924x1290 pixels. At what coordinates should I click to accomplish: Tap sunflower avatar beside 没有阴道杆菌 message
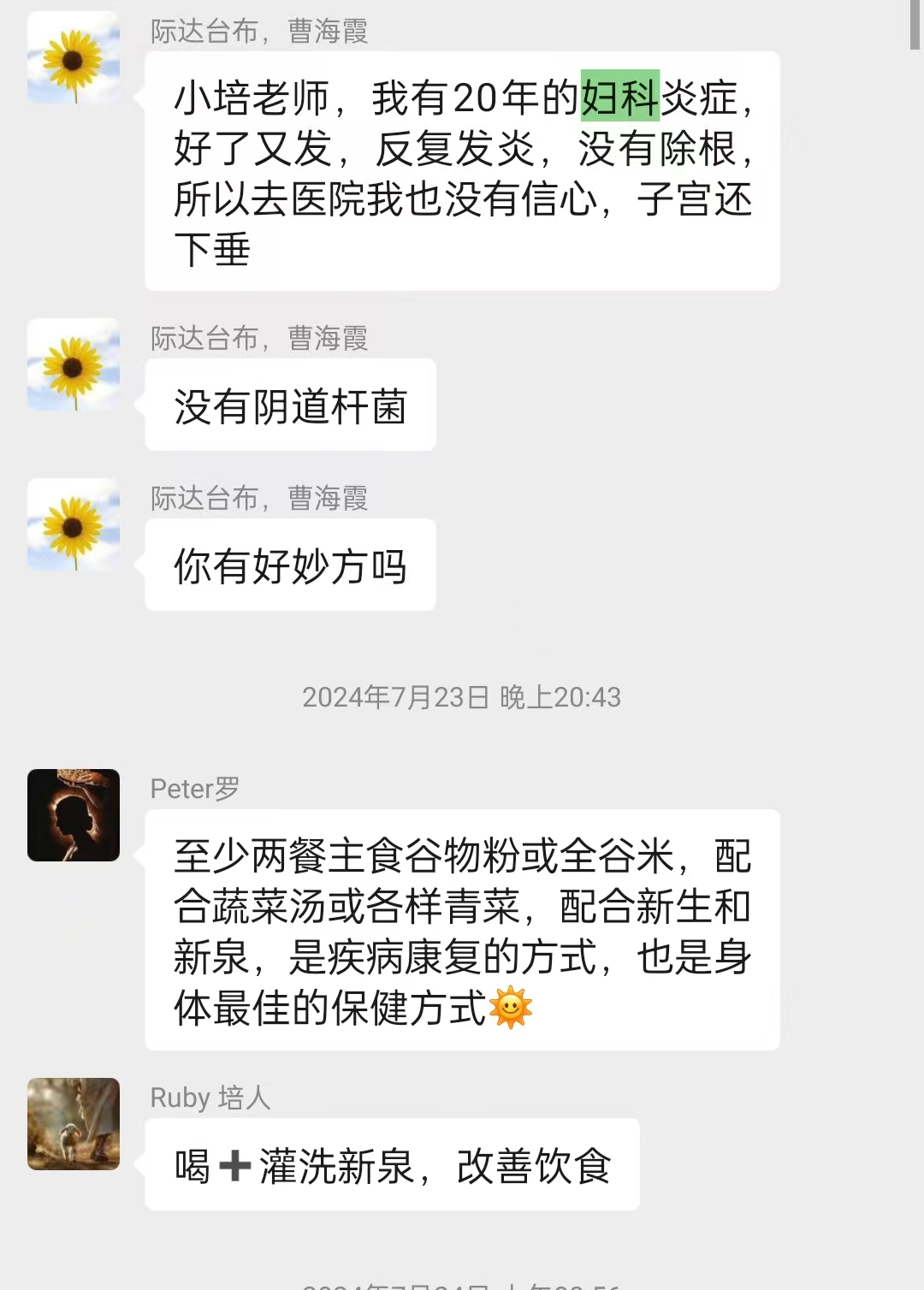pos(74,364)
